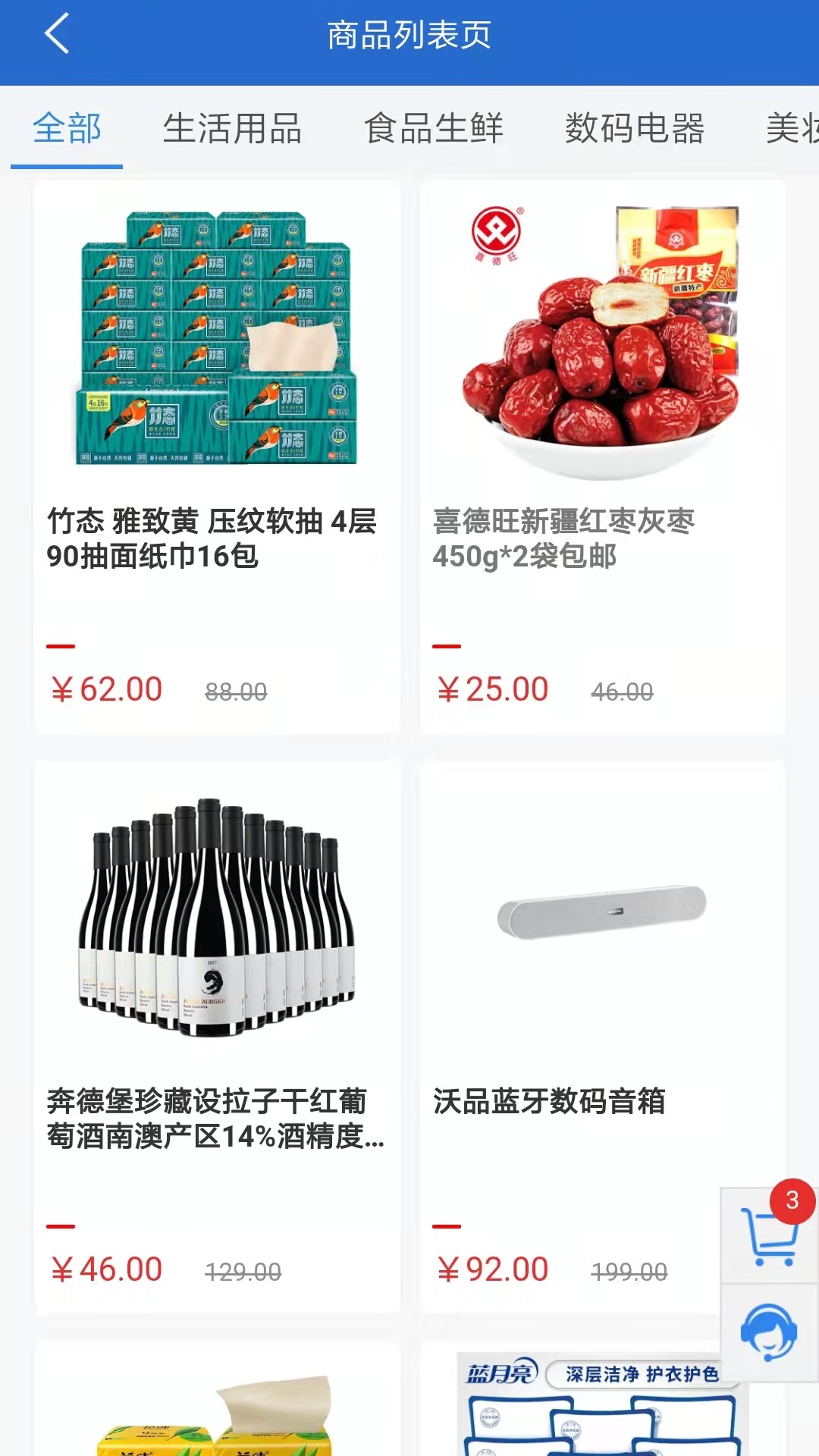Go back using the top-left arrow
819x1456 pixels.
click(57, 34)
